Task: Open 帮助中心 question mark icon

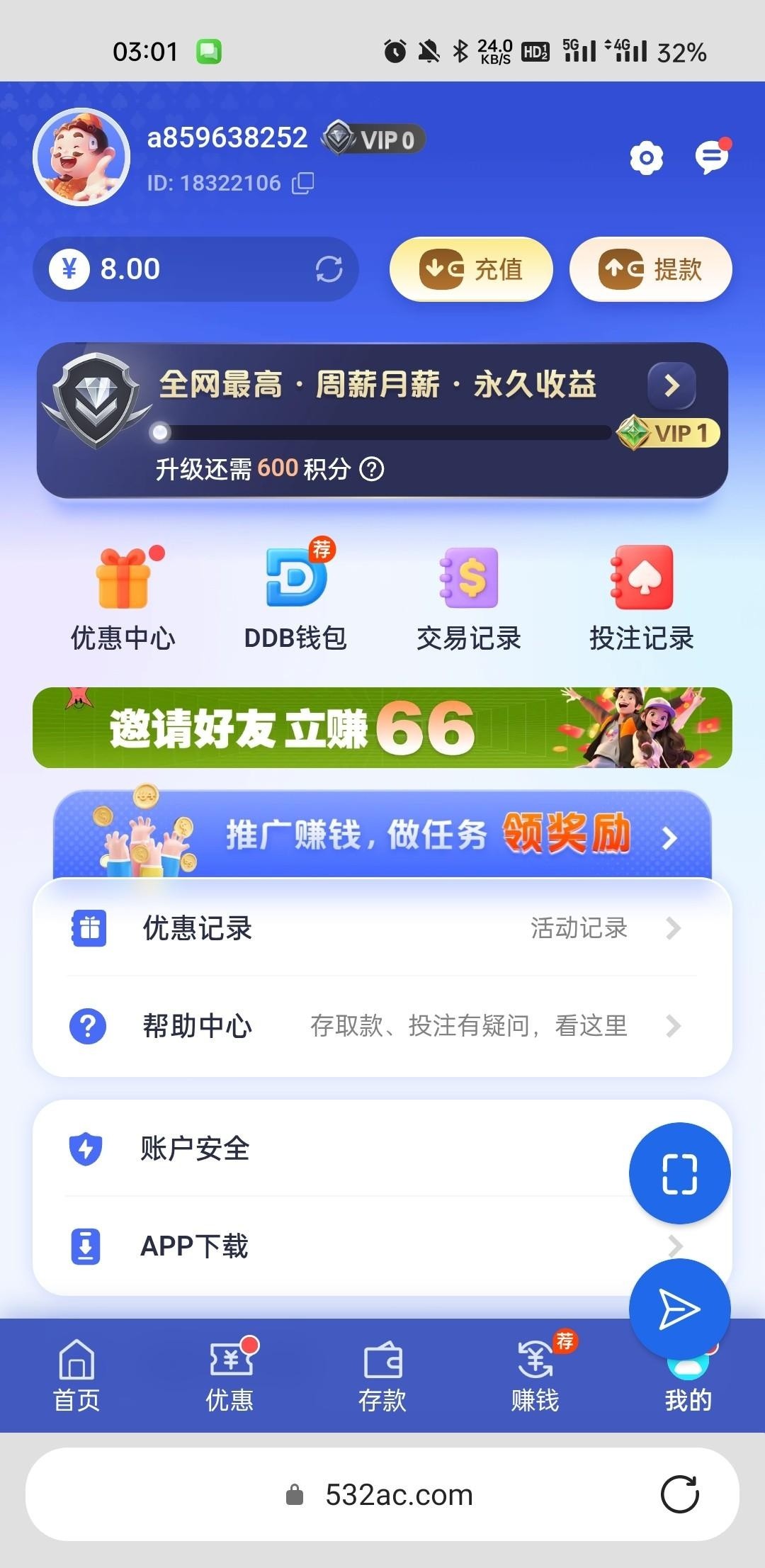Action: point(86,1025)
